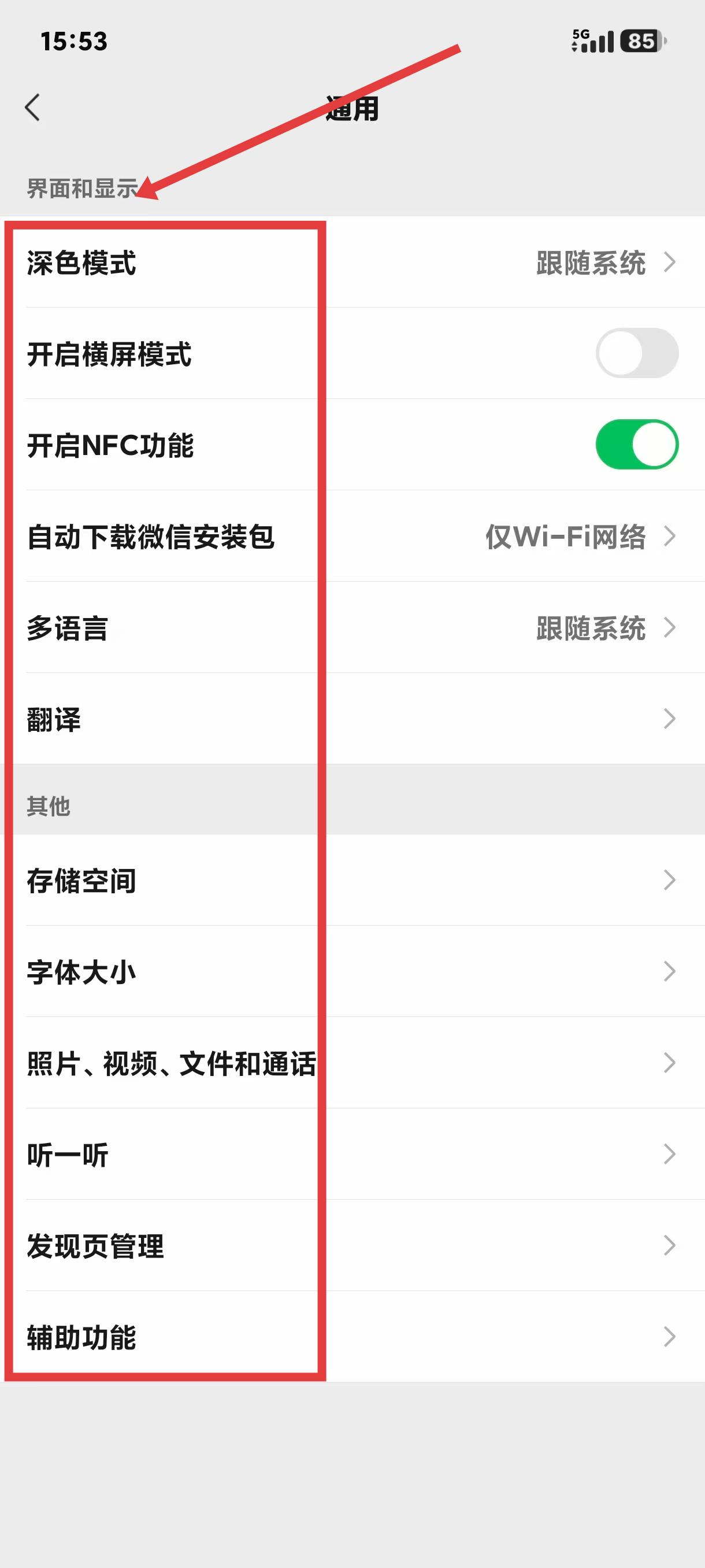Open the 翻译 settings row
705x1568 pixels.
(x=352, y=719)
